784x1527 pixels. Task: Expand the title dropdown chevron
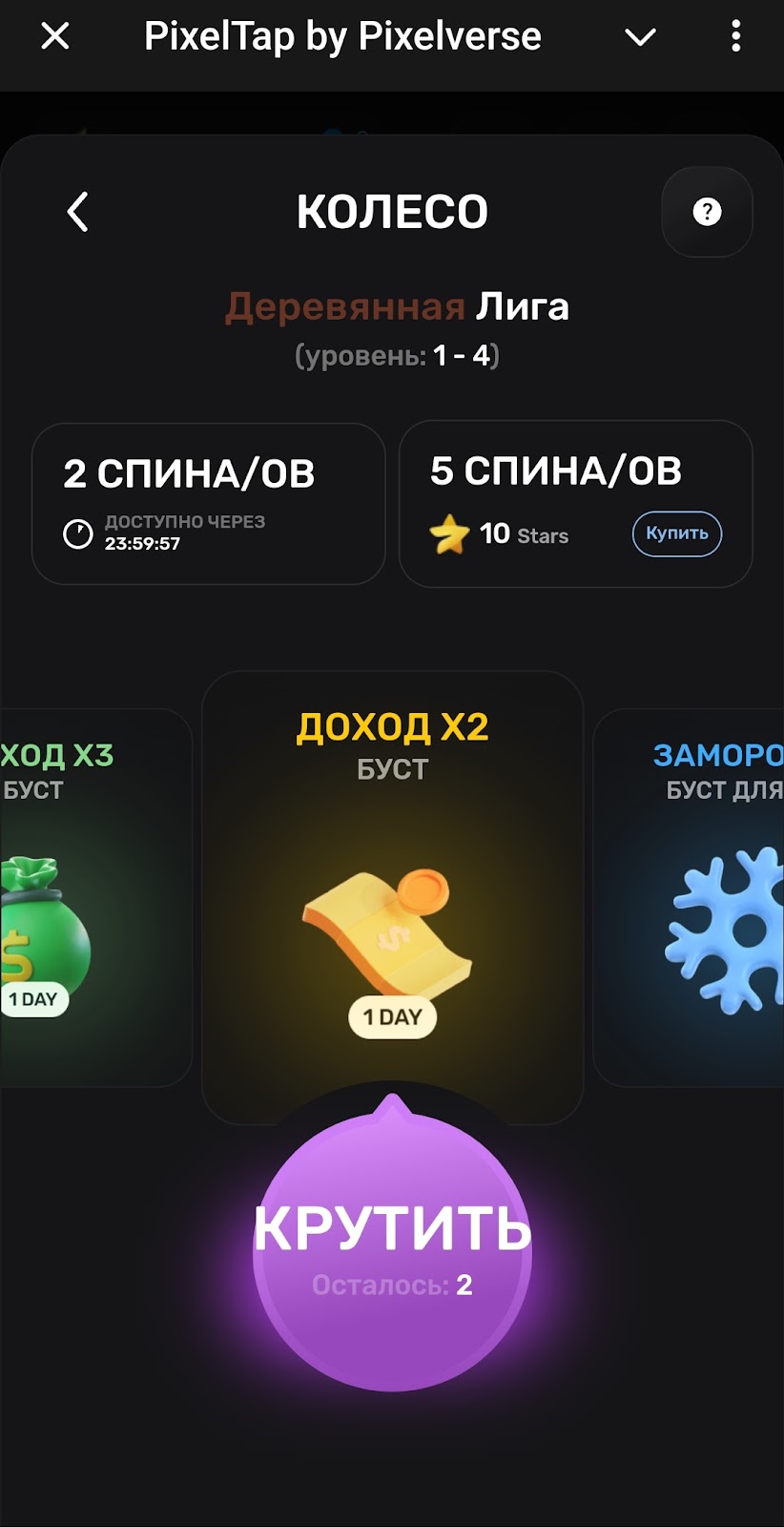pos(640,37)
